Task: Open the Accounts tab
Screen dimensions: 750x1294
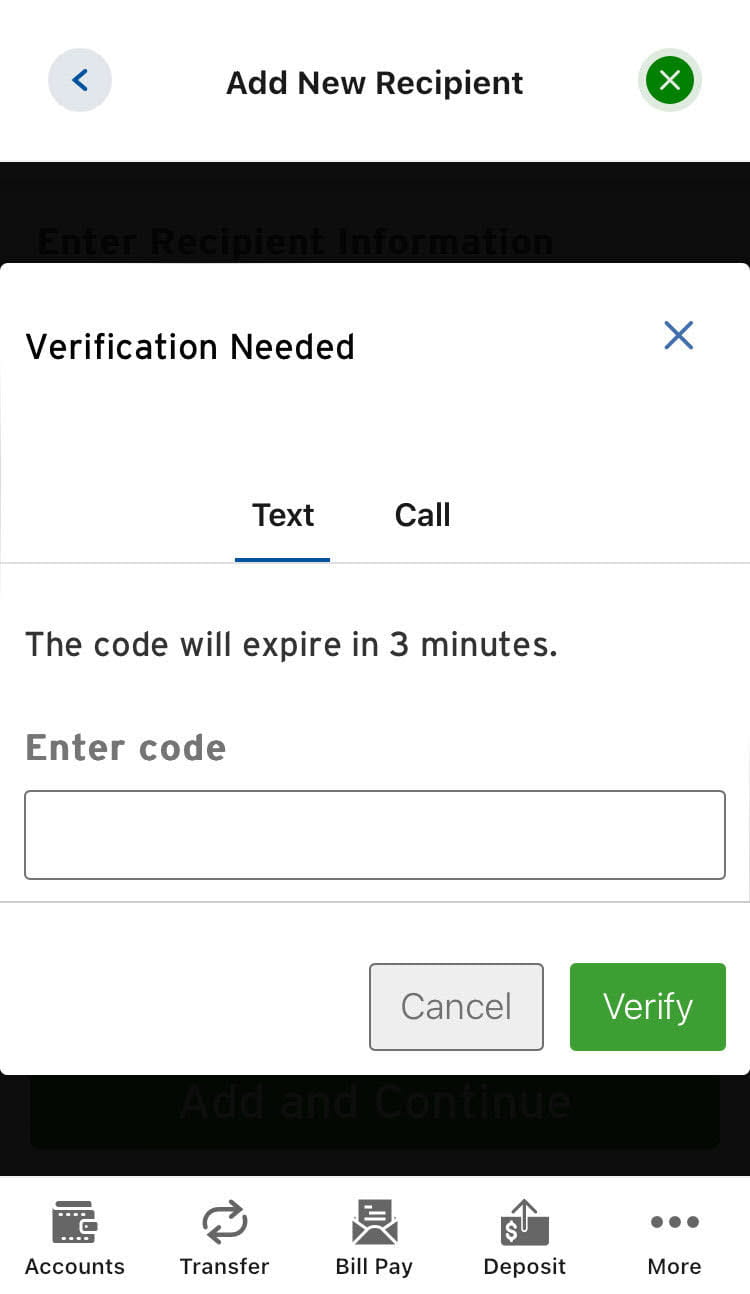Action: tap(75, 1238)
